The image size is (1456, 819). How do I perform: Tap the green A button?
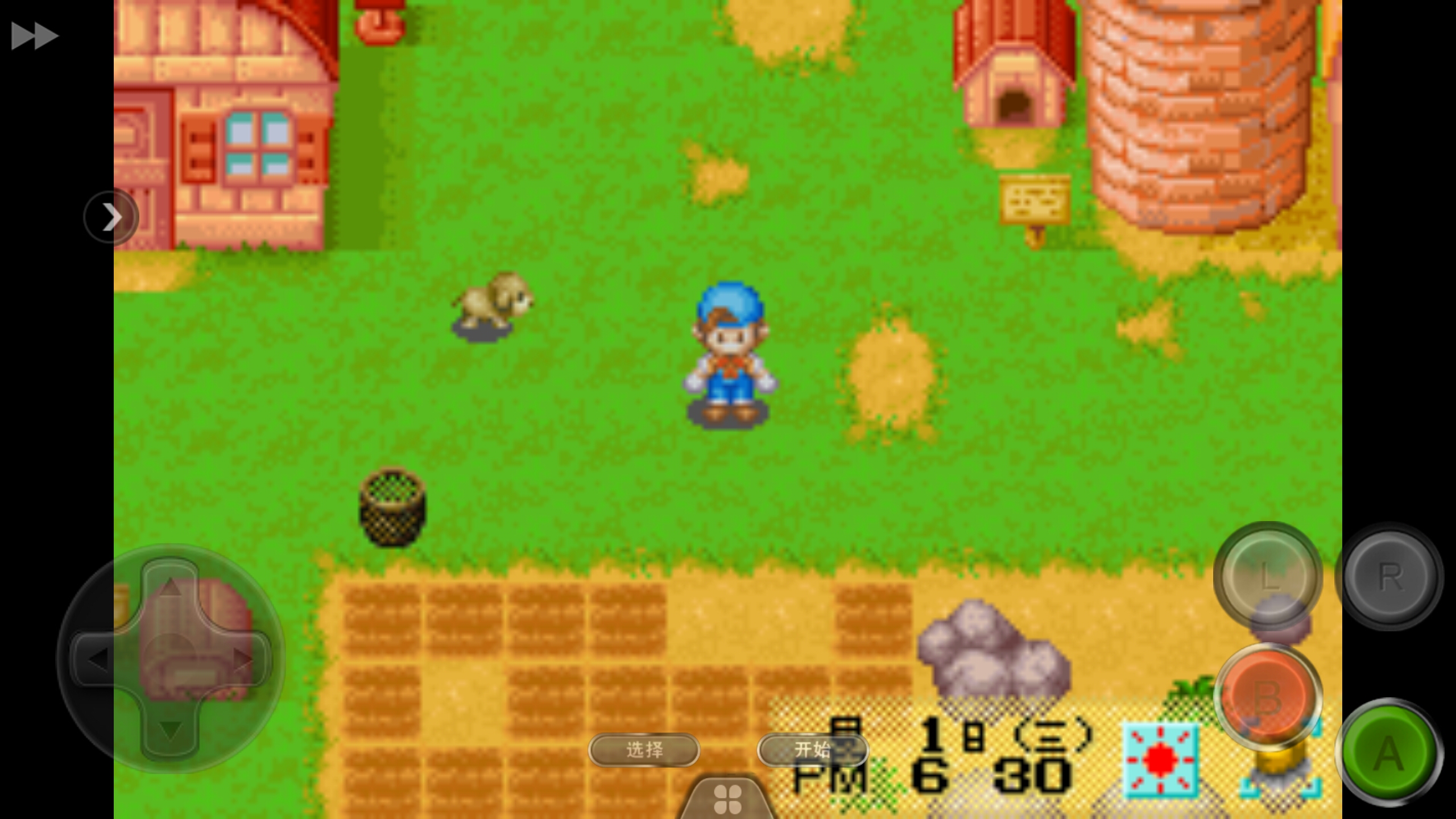point(1388,753)
